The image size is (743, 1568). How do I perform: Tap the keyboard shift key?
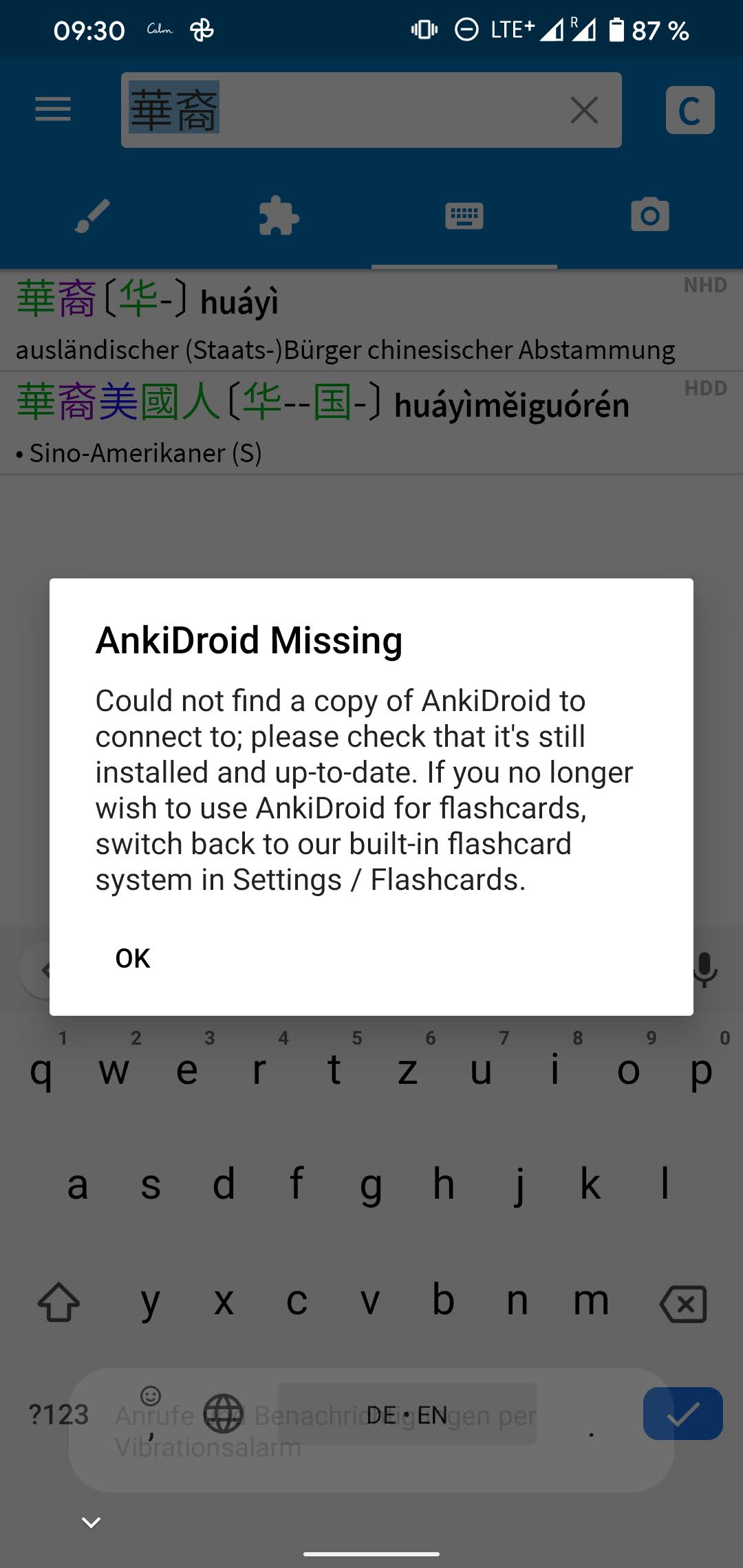(59, 1302)
